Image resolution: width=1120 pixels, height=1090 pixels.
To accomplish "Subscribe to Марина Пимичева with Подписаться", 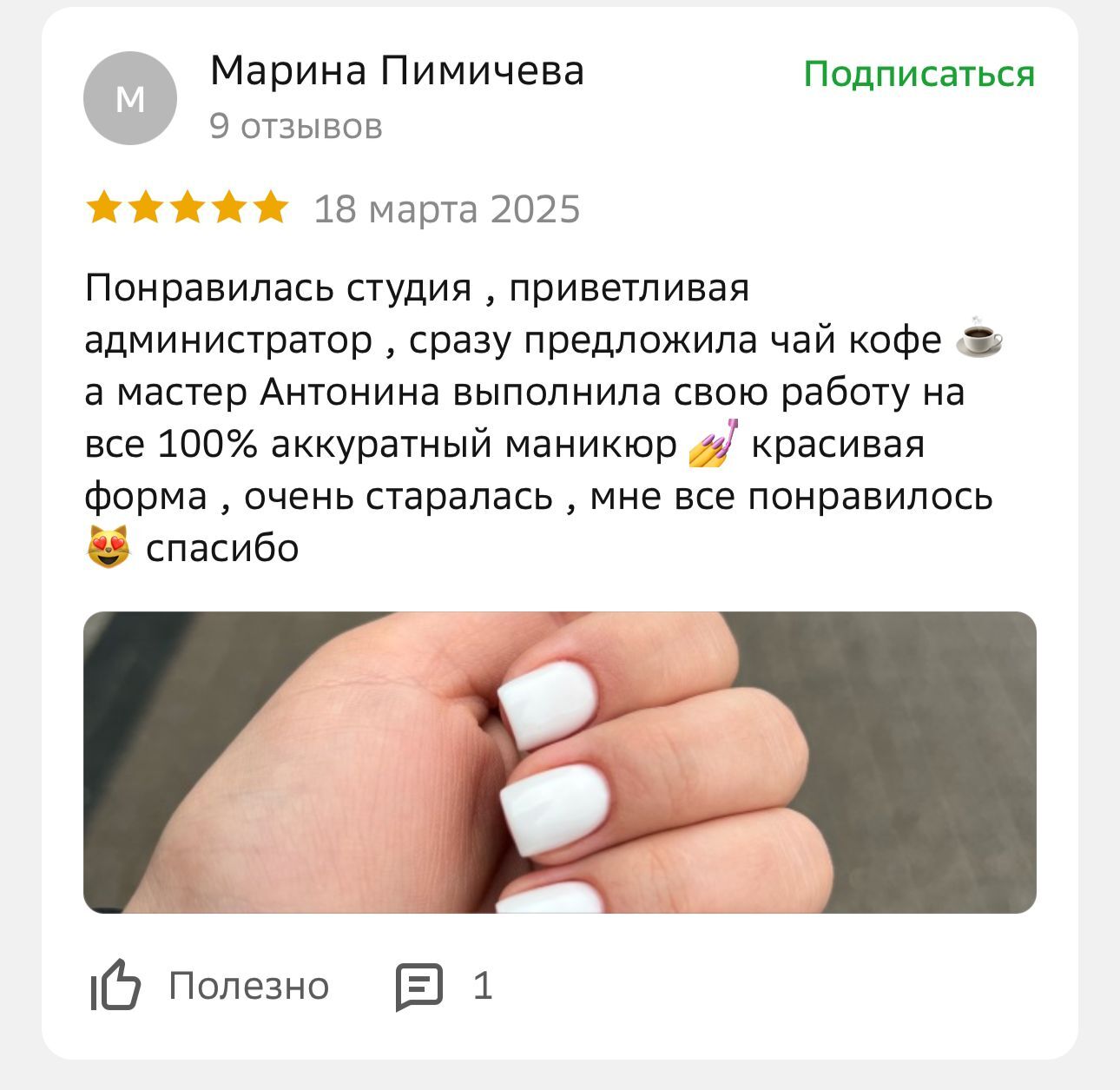I will [919, 75].
